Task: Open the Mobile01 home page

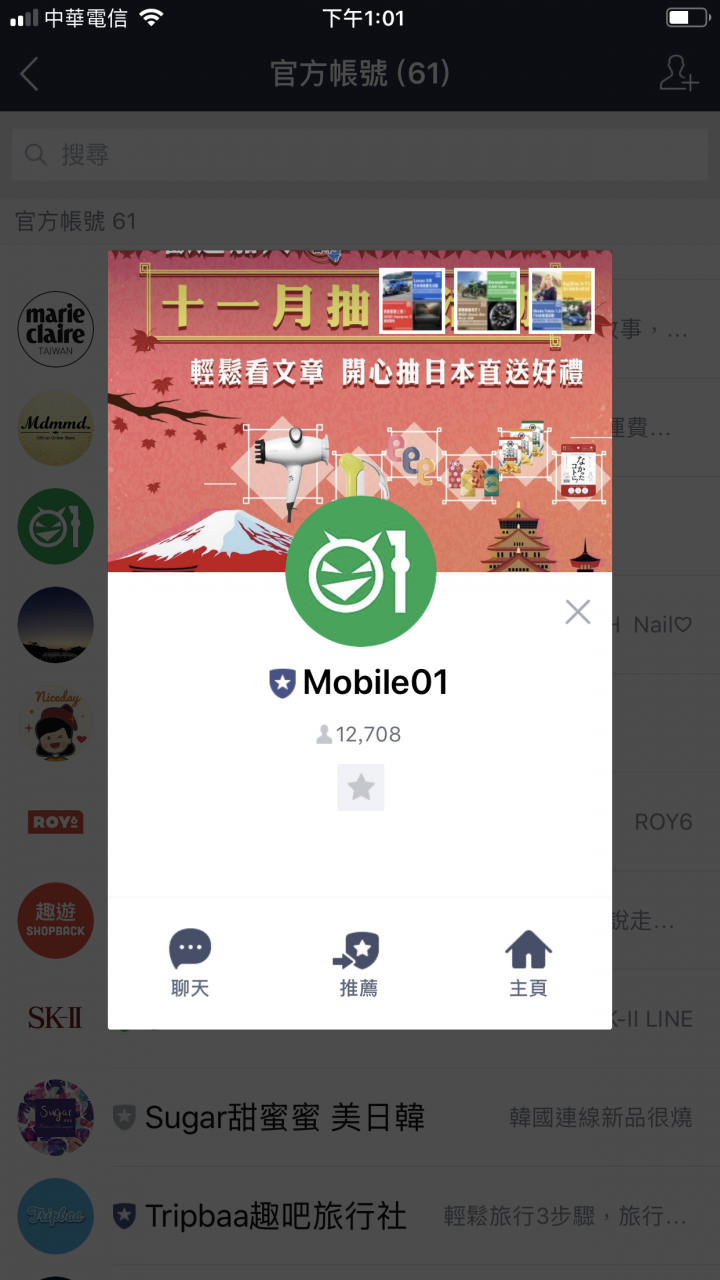Action: pos(528,962)
